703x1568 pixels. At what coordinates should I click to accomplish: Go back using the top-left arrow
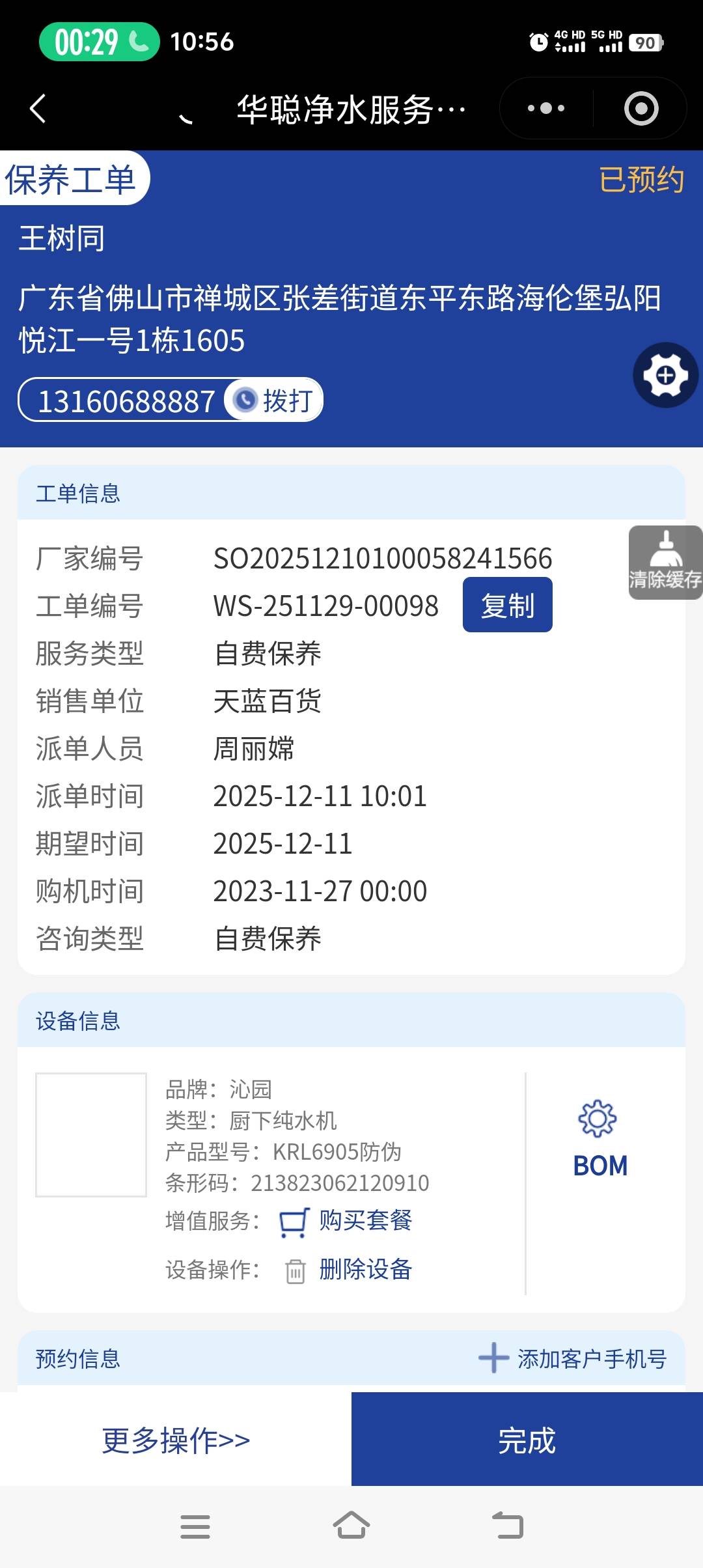pos(38,108)
